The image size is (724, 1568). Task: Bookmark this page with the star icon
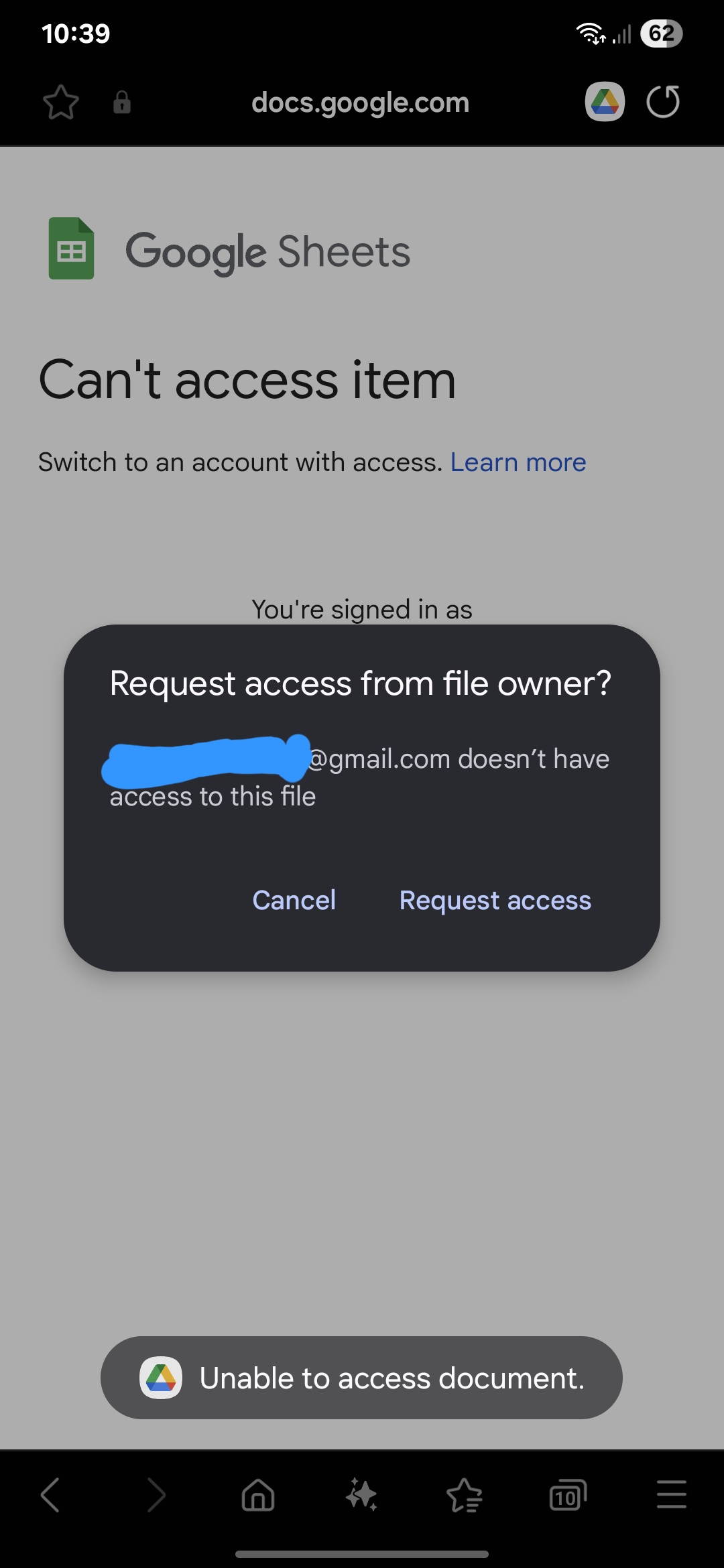click(61, 103)
